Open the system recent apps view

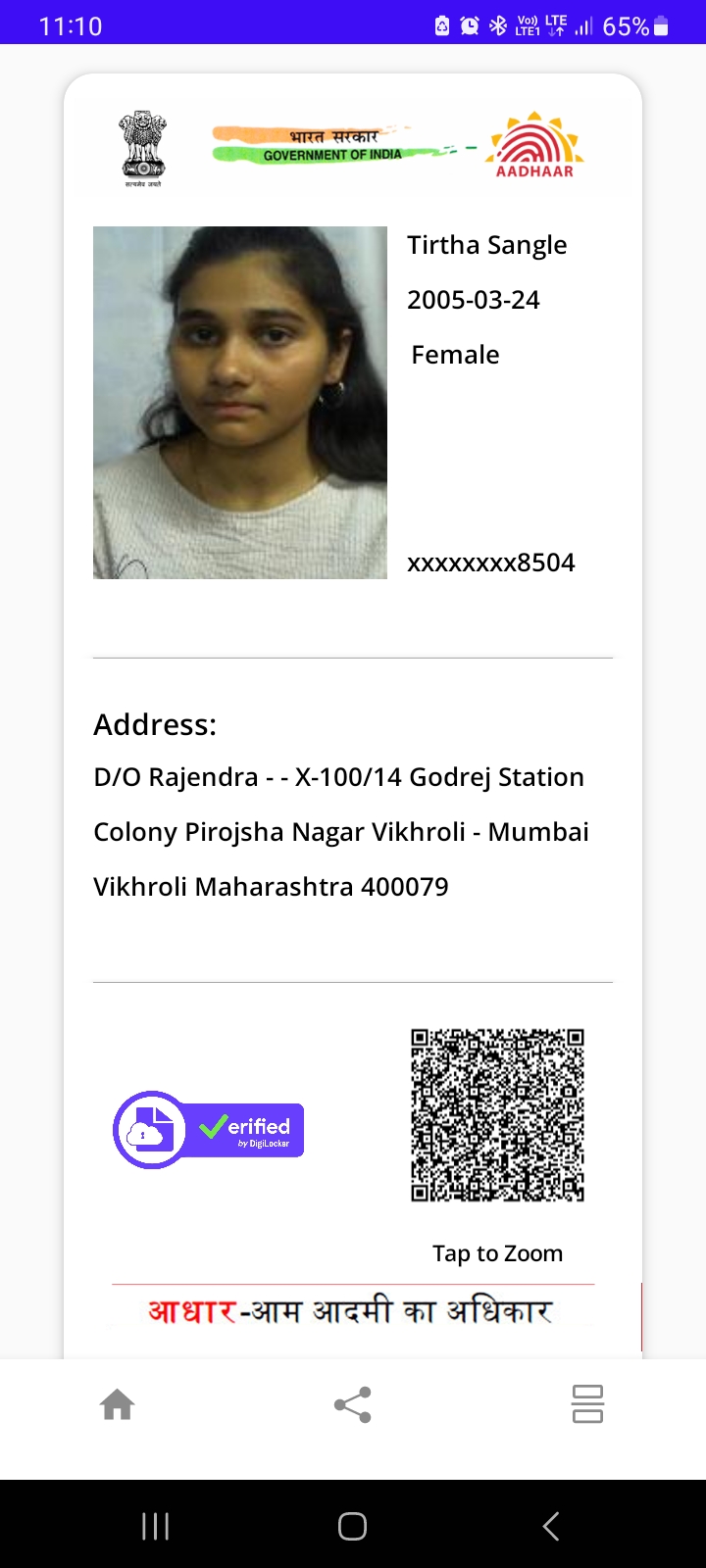coord(155,1526)
